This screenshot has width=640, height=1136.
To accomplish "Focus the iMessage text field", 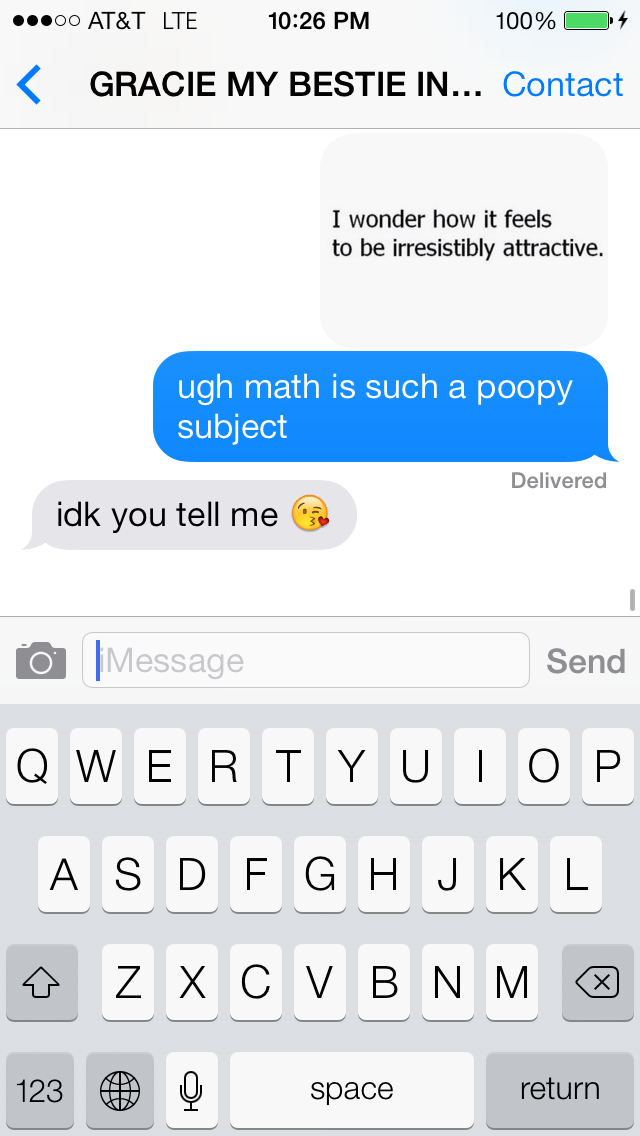I will click(305, 661).
